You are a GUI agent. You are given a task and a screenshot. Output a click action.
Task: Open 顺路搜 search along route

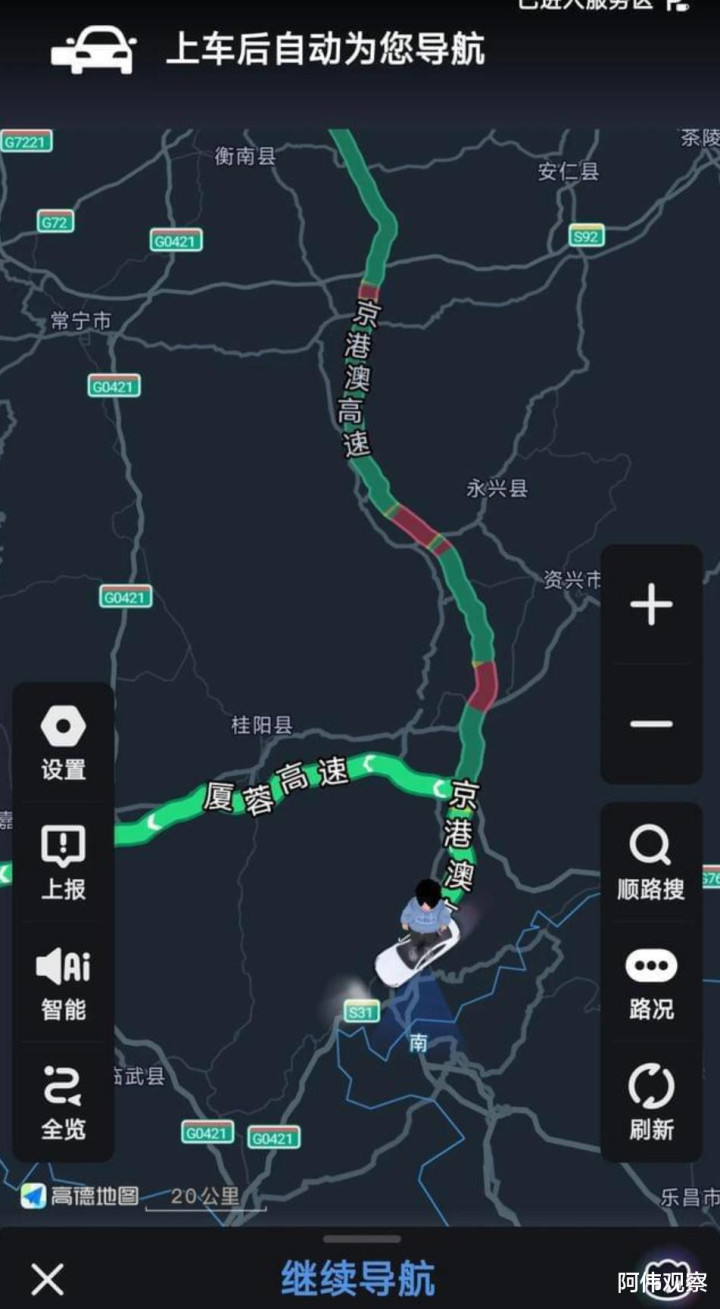[x=651, y=862]
